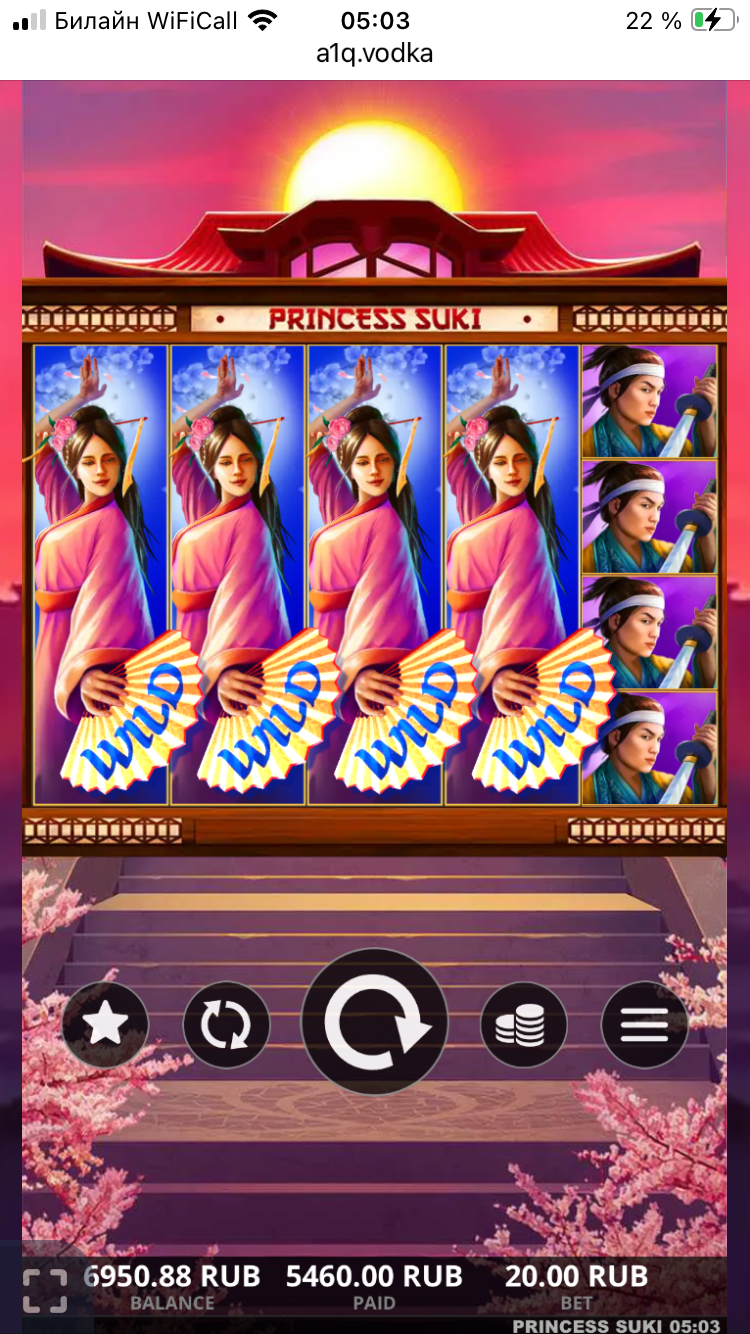Spin the reels with the large spin button
The height and width of the screenshot is (1334, 750).
click(x=375, y=1022)
